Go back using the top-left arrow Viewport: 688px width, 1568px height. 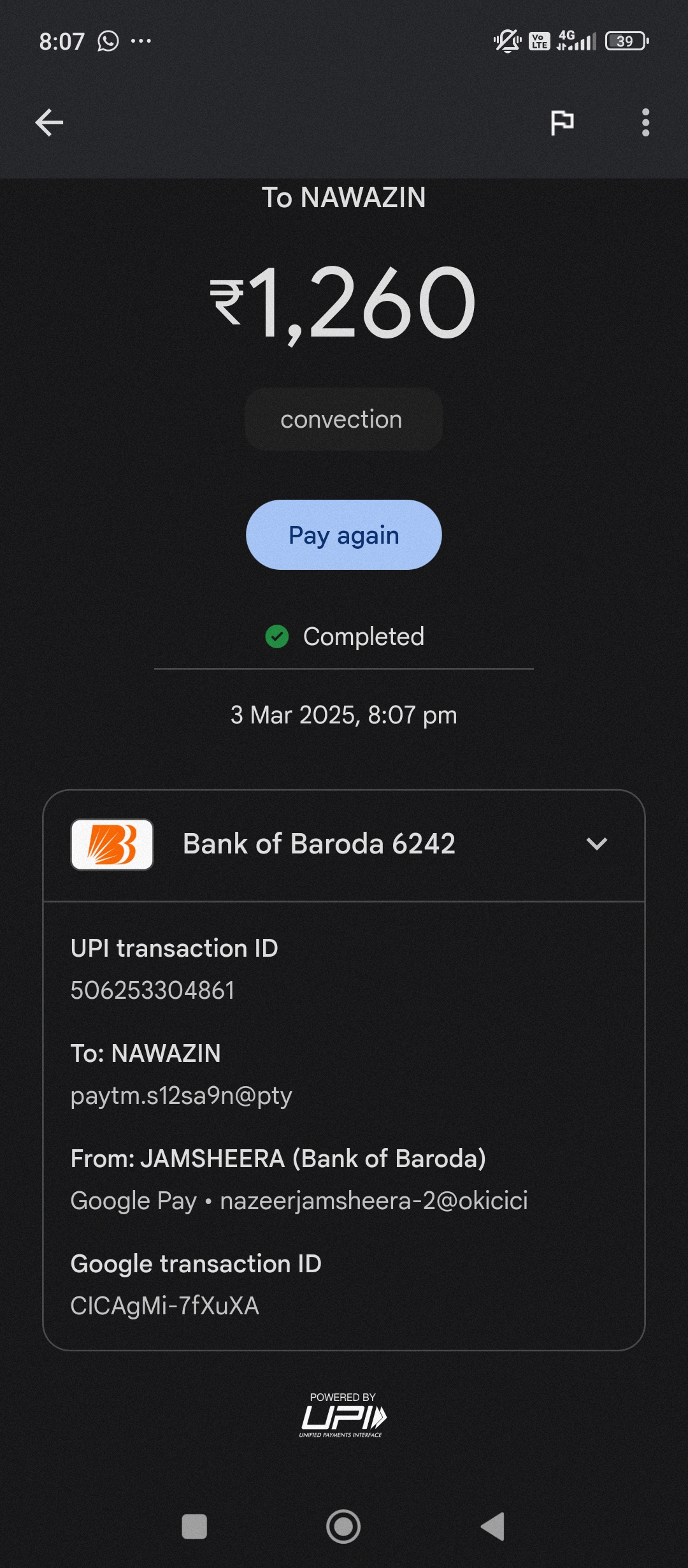pos(49,122)
